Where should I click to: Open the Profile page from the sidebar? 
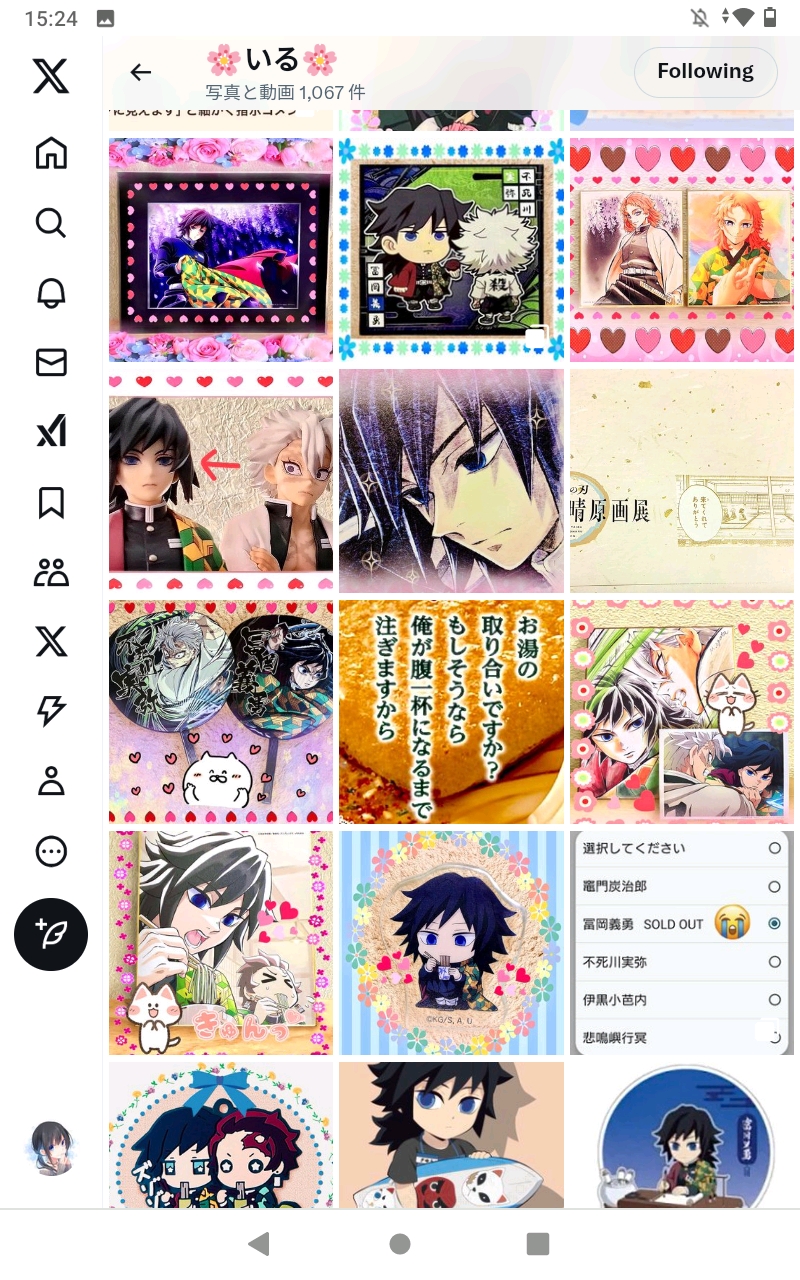click(51, 781)
